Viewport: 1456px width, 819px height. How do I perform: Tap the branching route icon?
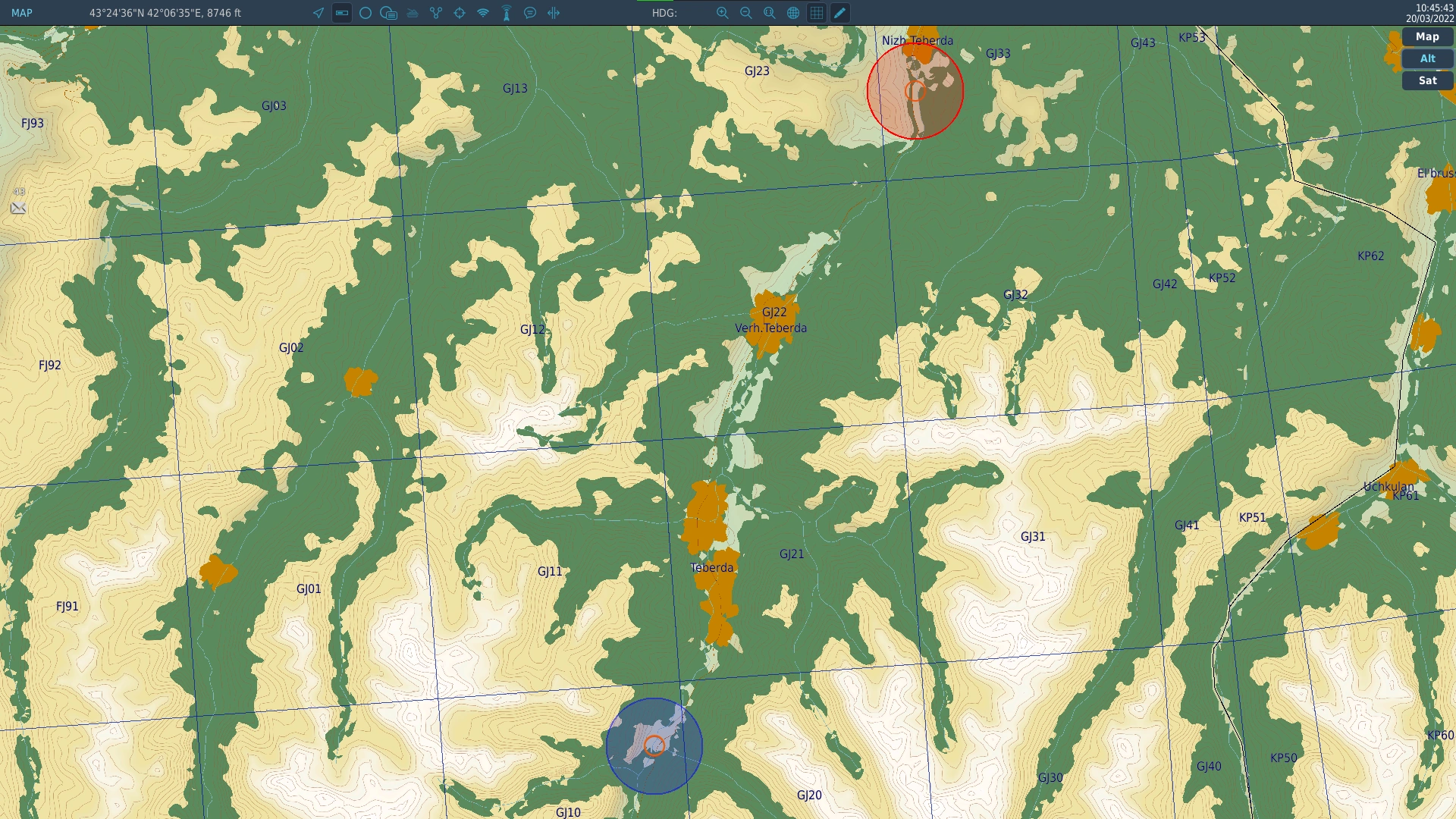pyautogui.click(x=436, y=13)
